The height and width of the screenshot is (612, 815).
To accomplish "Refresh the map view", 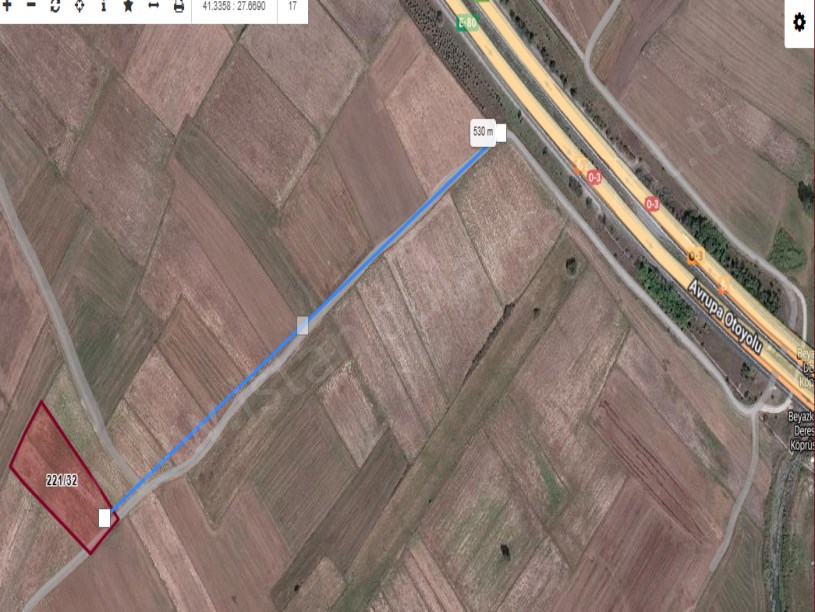I will coord(55,6).
